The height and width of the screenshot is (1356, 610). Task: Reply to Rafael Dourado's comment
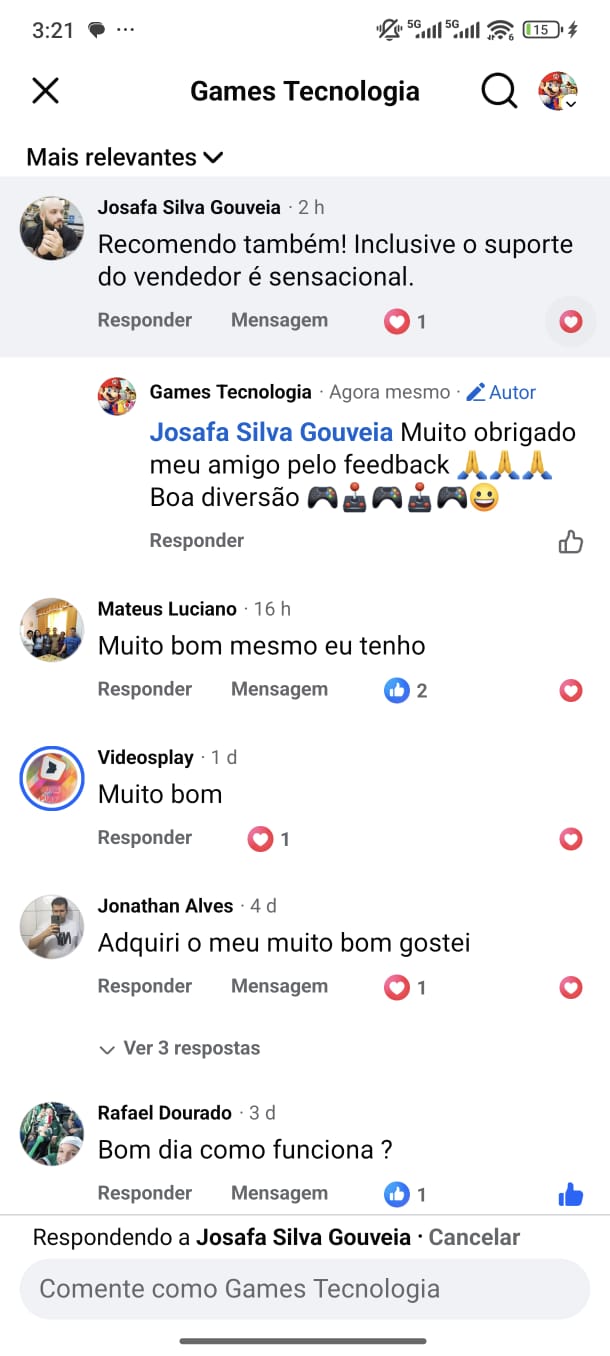[145, 1193]
